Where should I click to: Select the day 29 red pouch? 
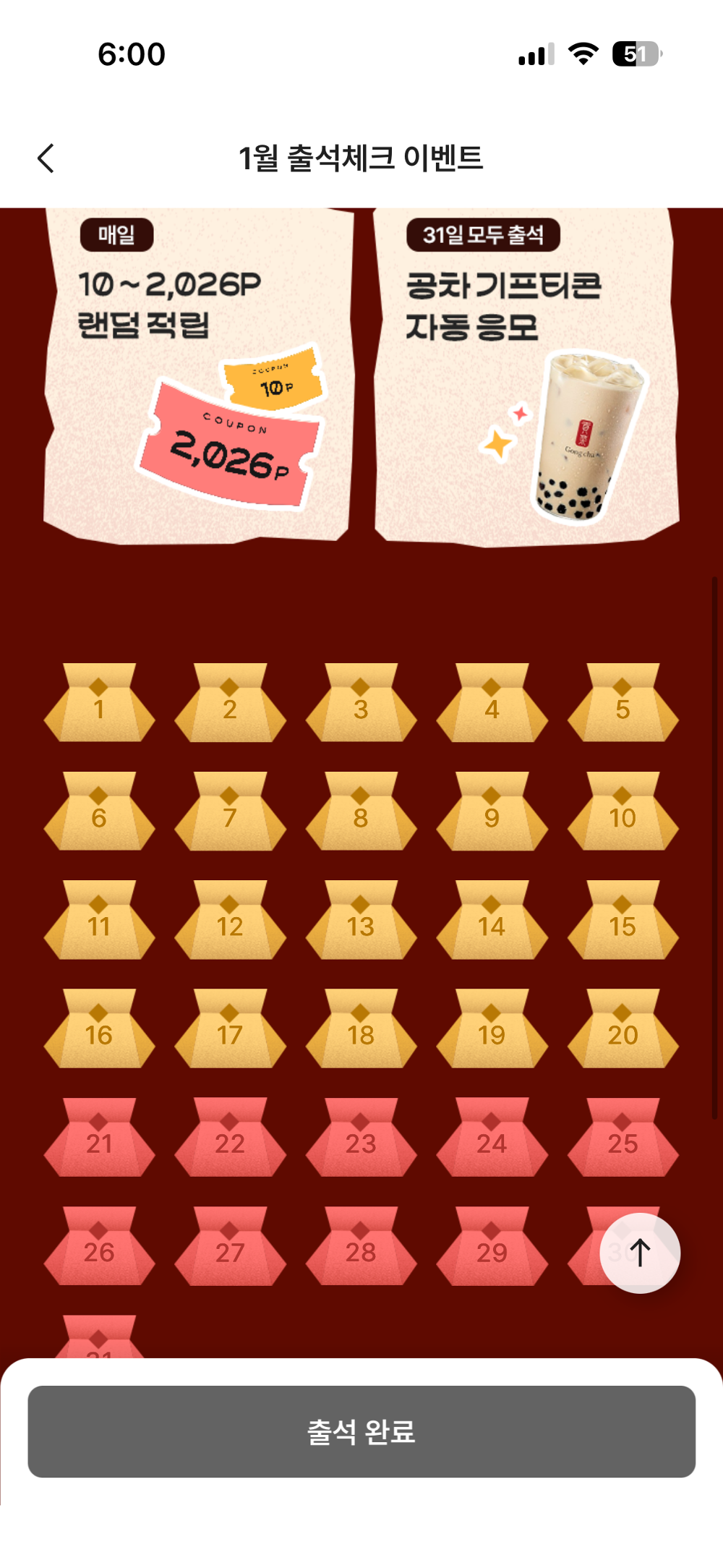click(492, 1248)
